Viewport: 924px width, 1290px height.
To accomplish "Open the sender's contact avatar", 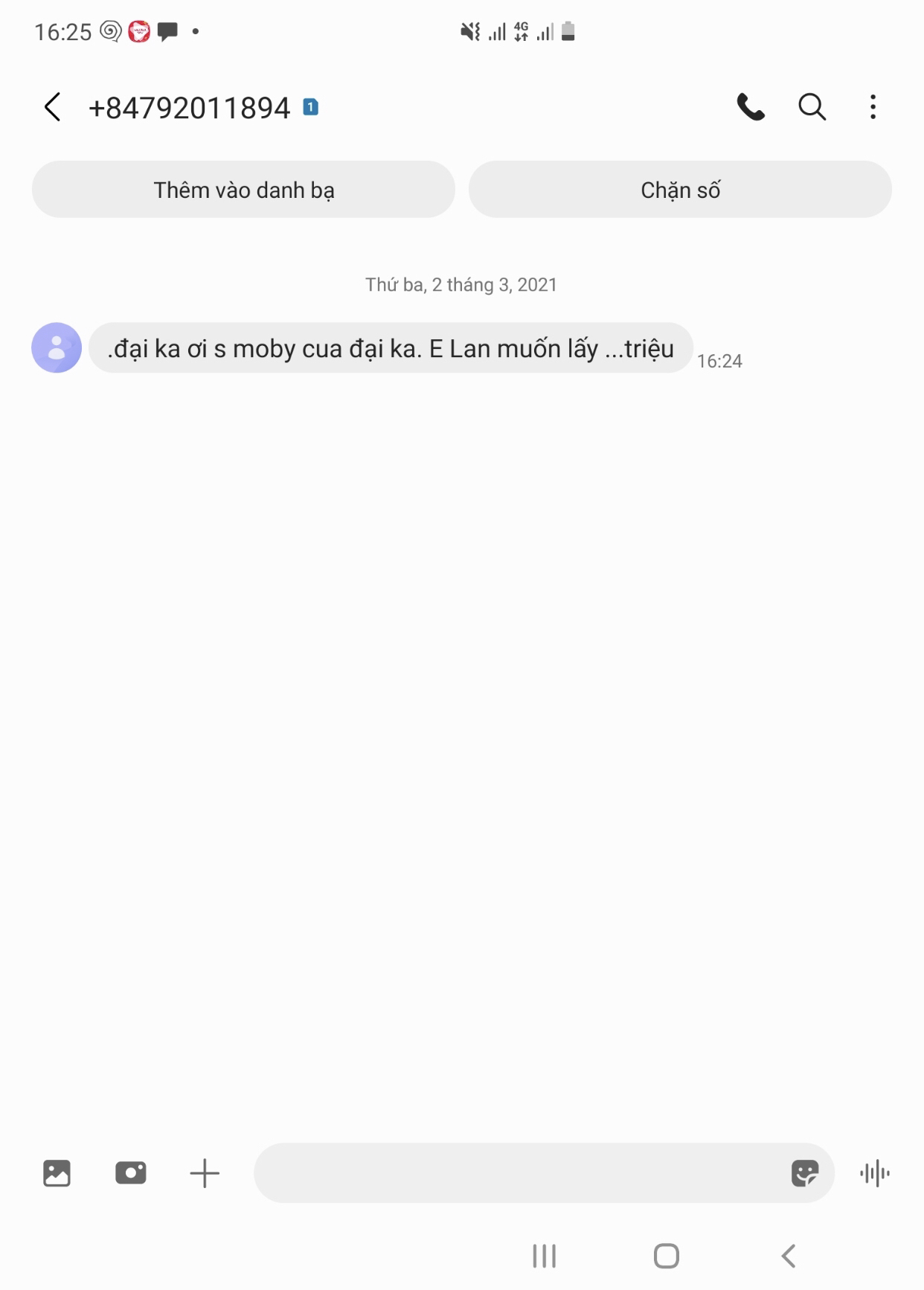I will coord(57,347).
